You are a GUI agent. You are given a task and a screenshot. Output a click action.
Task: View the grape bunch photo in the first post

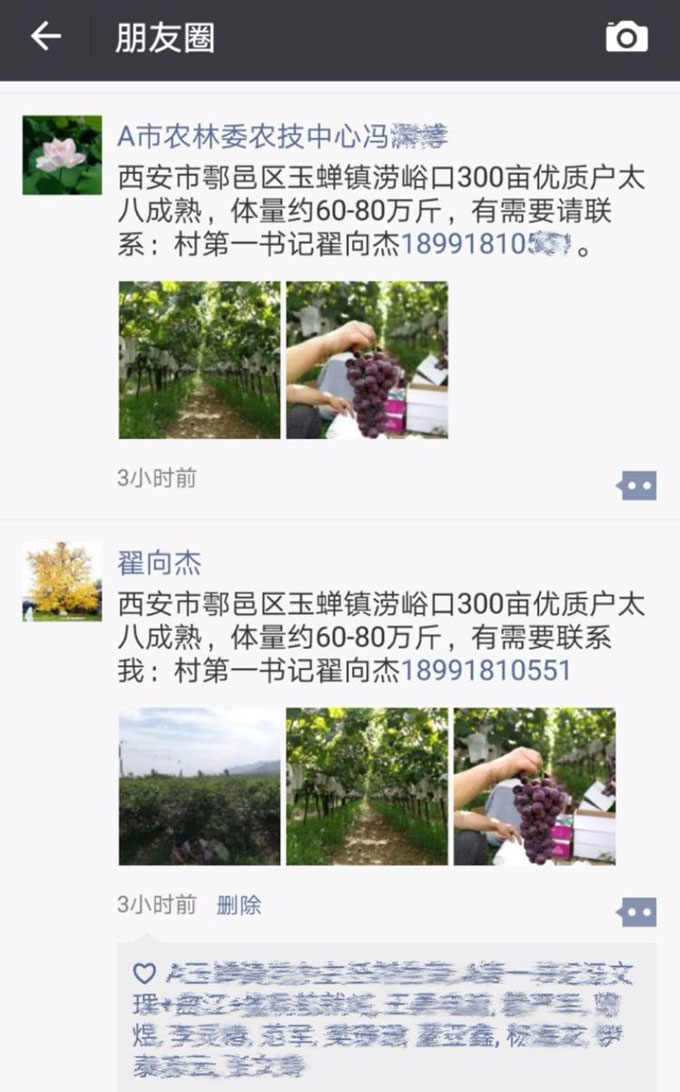[367, 360]
